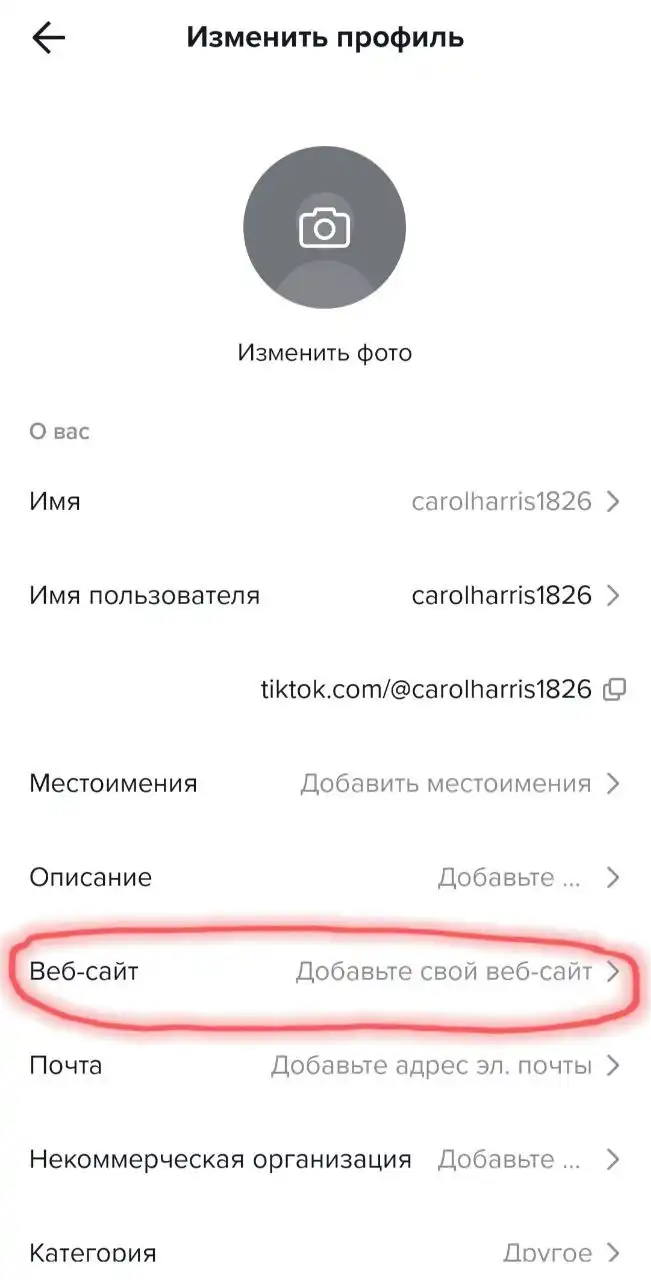Go back using the top-left arrow
Viewport: 651px width, 1280px height.
(x=48, y=38)
